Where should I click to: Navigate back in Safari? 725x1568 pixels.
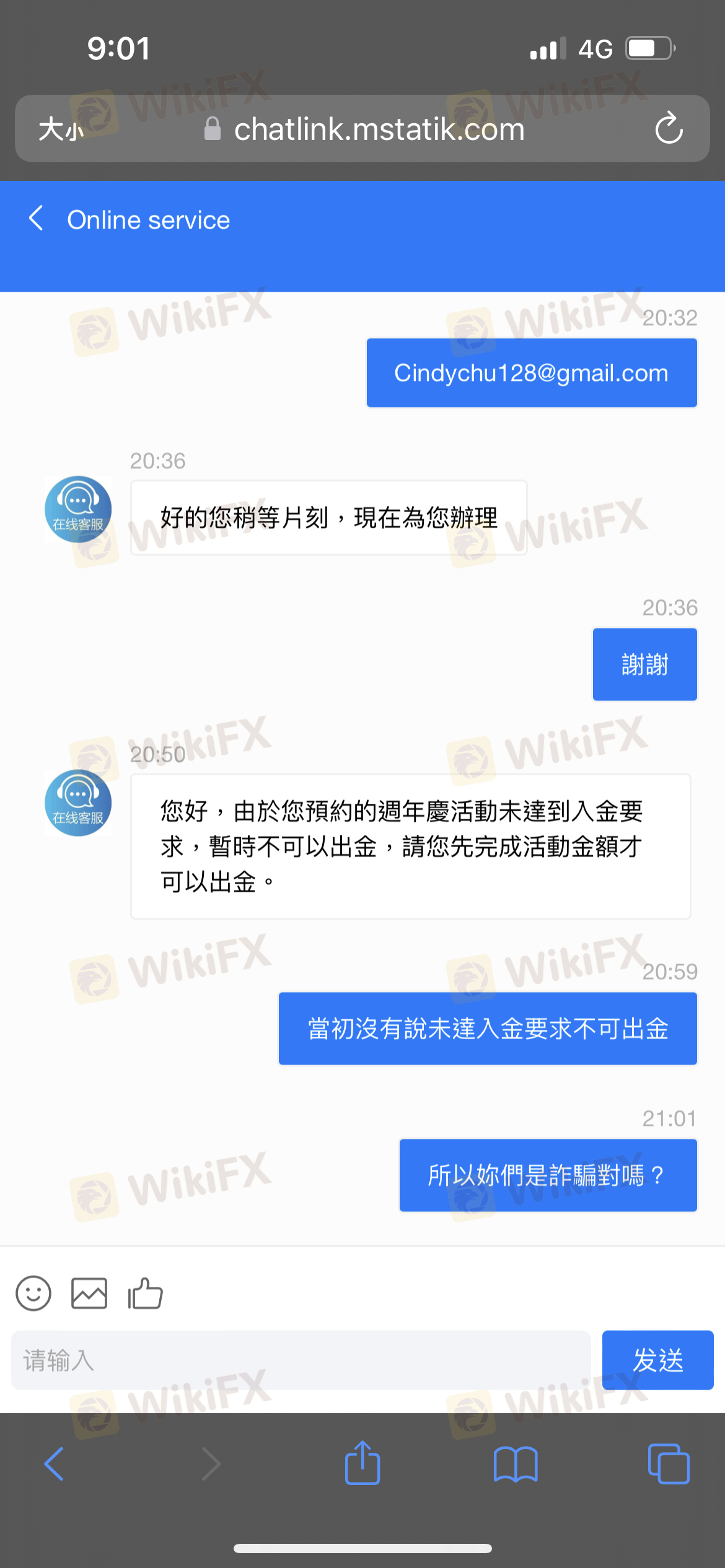(55, 1464)
